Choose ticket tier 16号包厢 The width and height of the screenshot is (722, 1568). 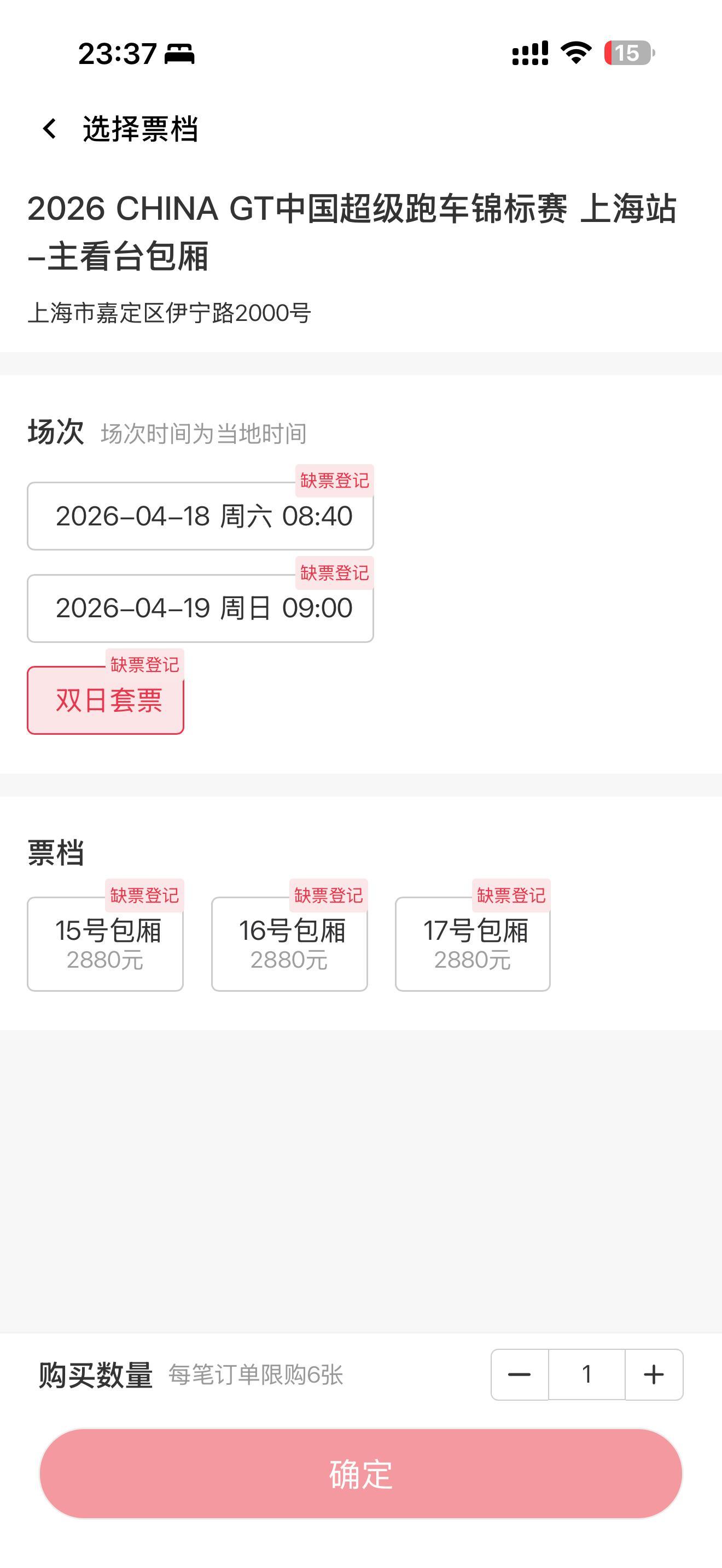(289, 943)
